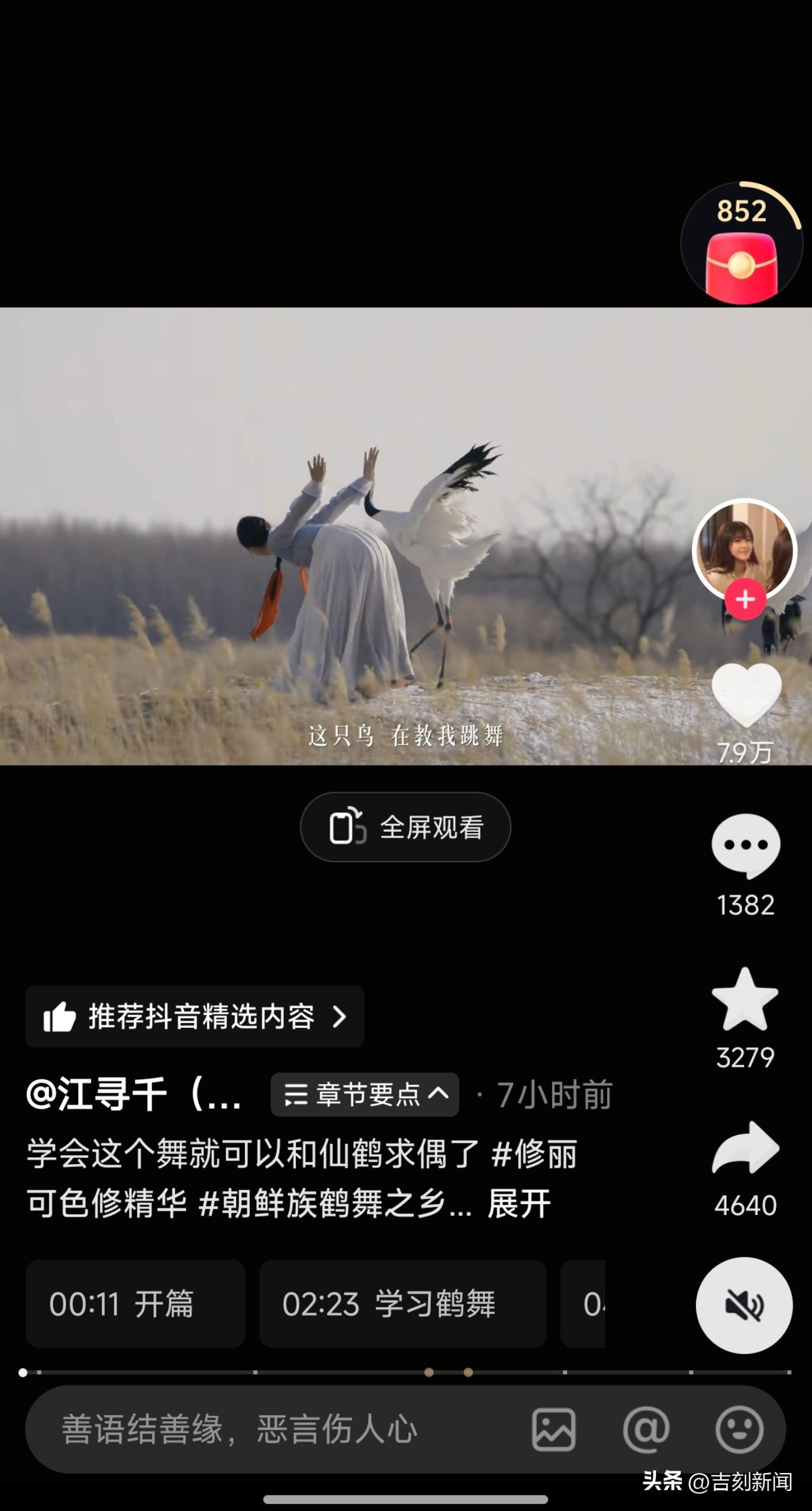Open the emoji picker
The image size is (812, 1511).
pos(739,1429)
